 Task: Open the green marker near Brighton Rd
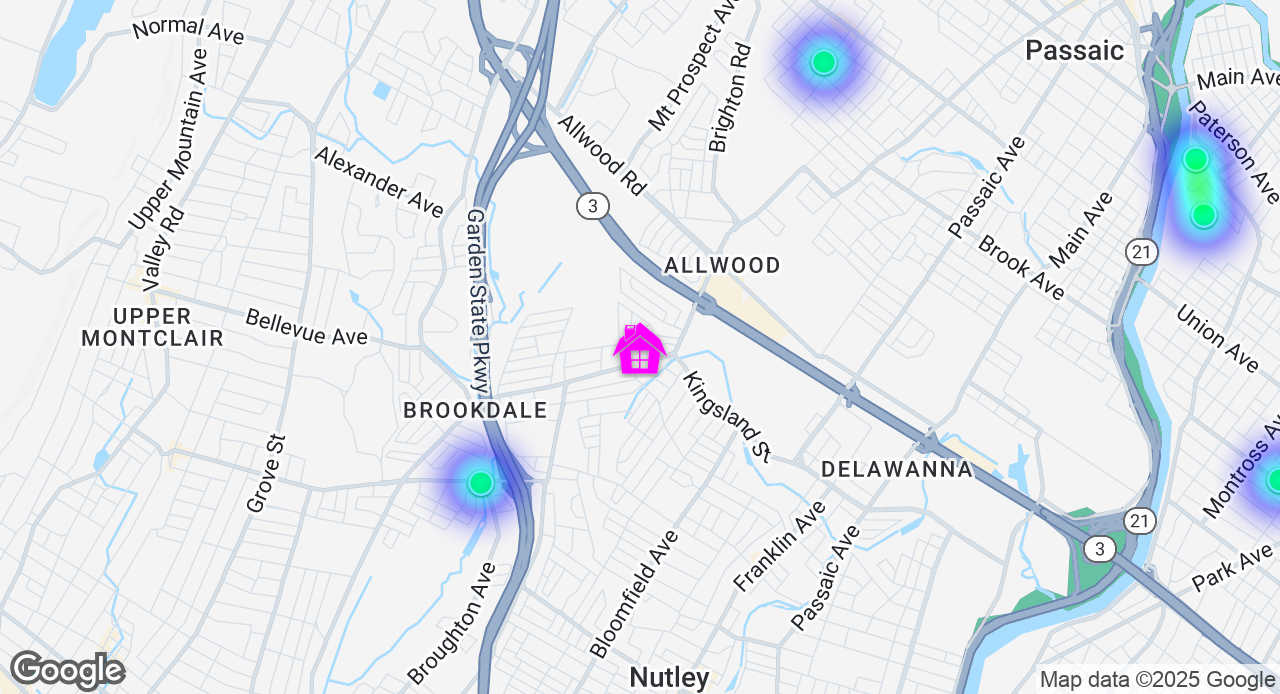tap(823, 63)
